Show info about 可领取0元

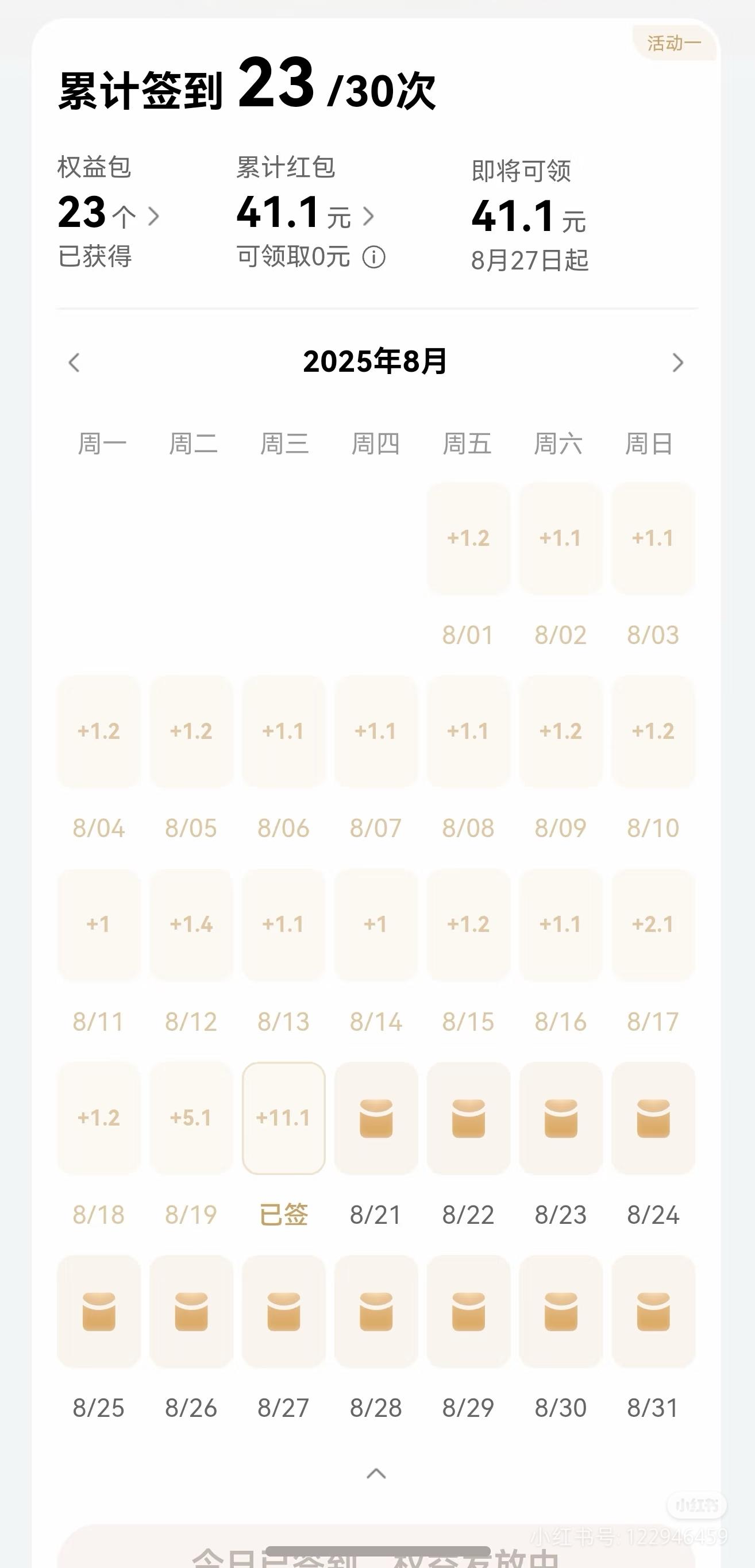(374, 257)
